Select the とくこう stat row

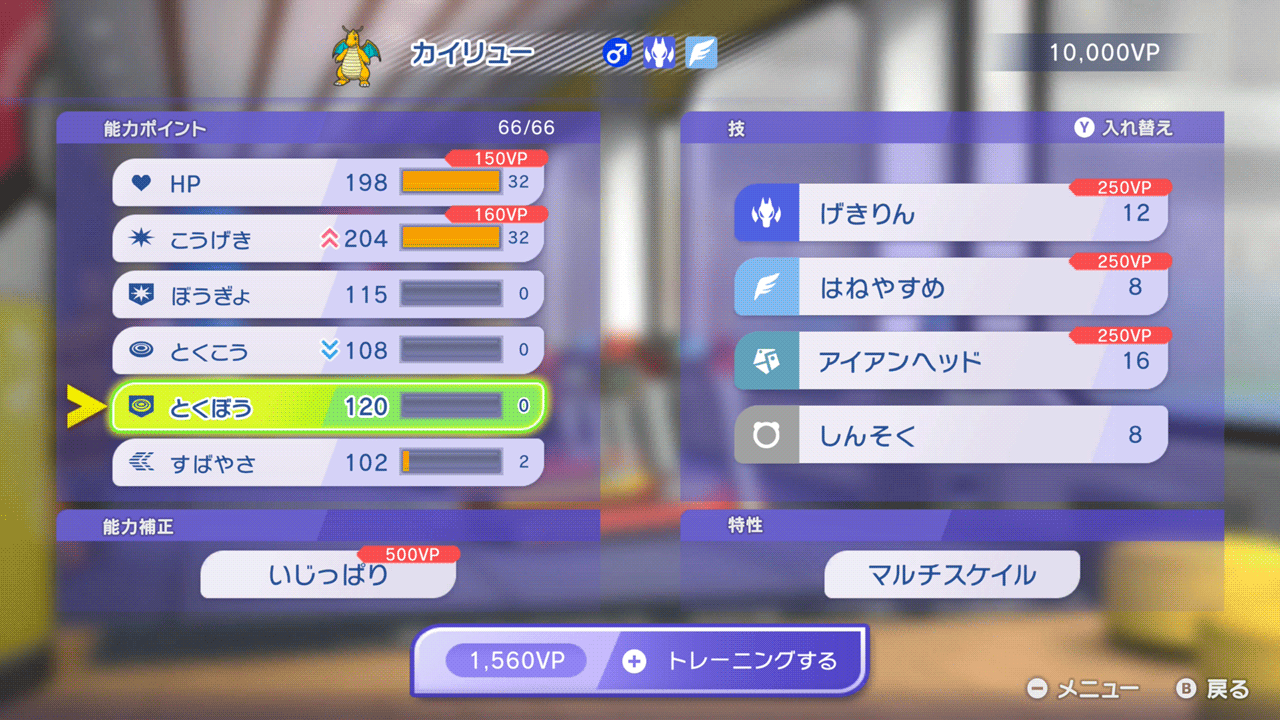(328, 351)
